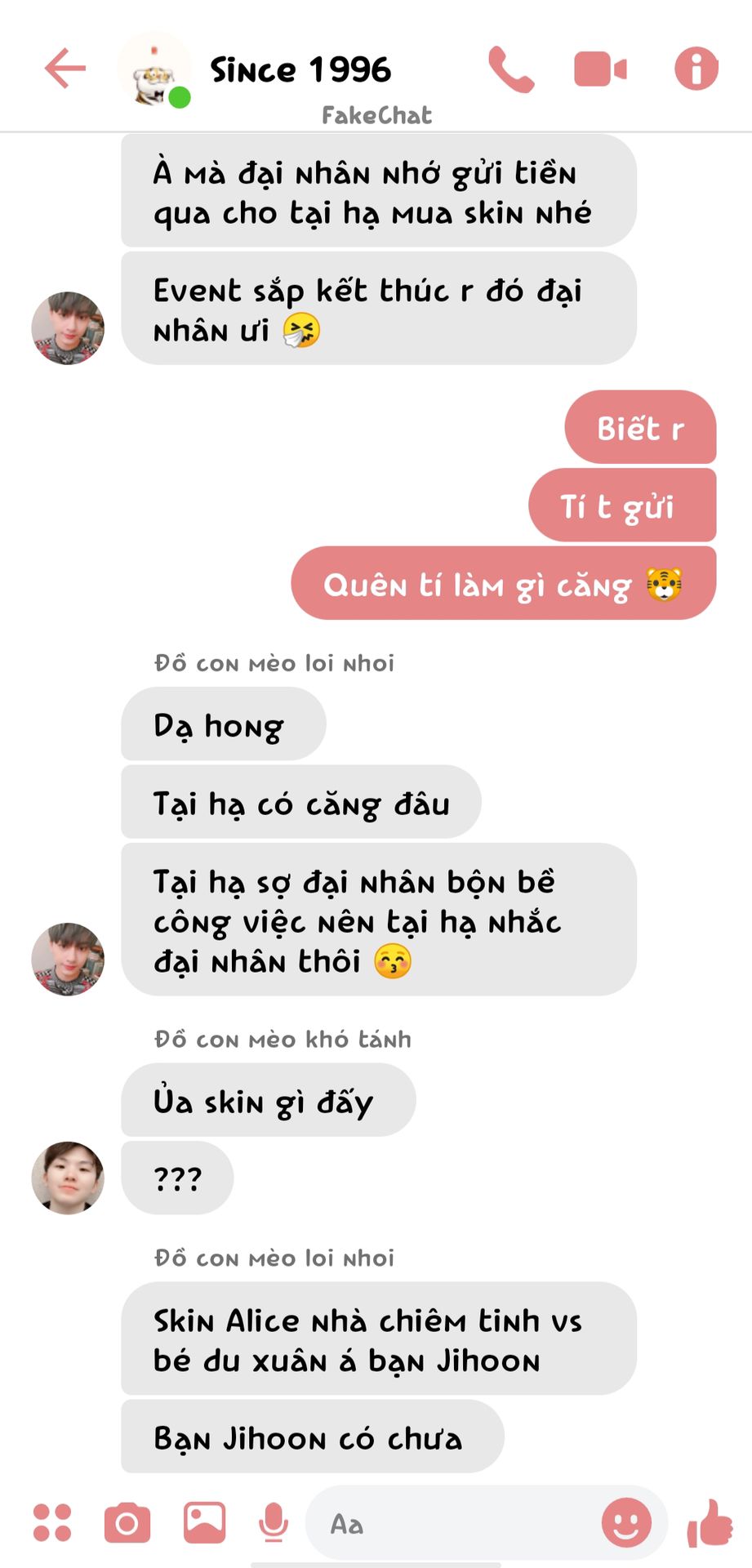
Task: Record a voice message with the microphone
Action: pyautogui.click(x=274, y=1523)
